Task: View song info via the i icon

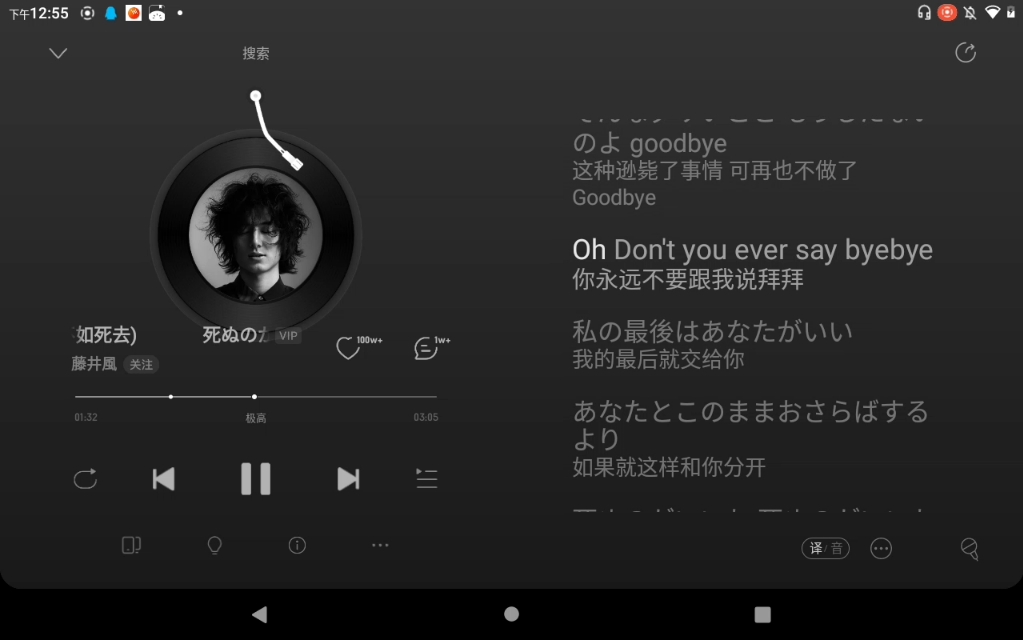Action: (297, 545)
